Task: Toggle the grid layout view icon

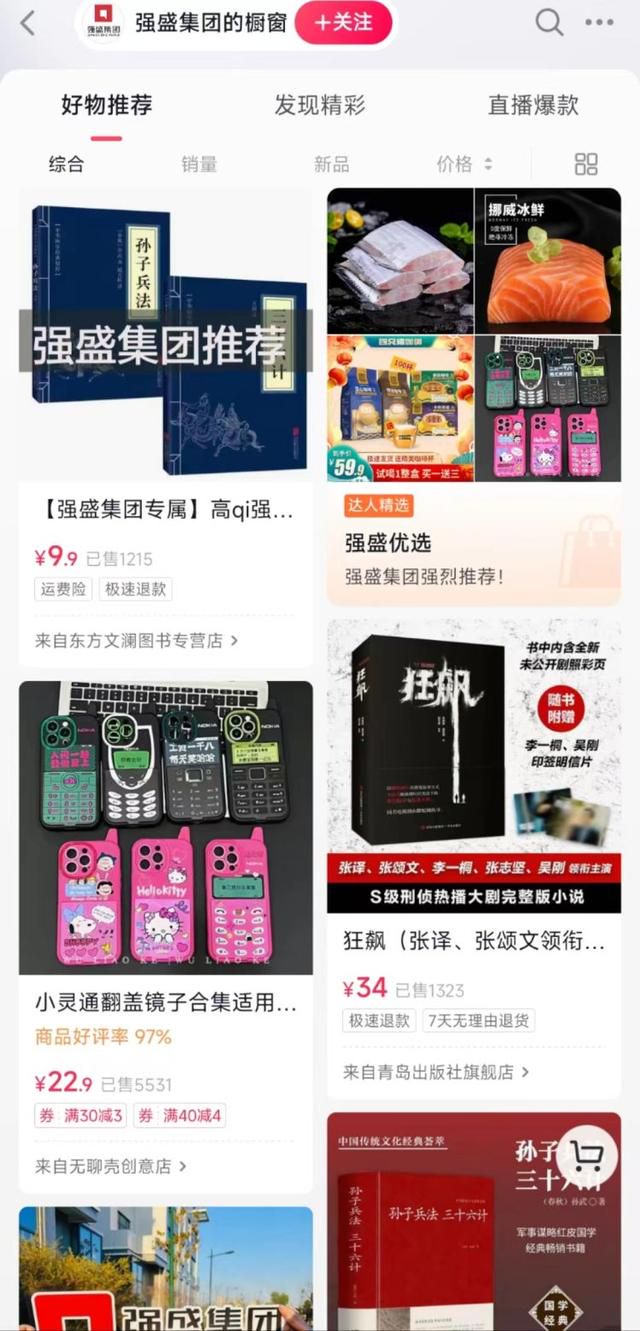Action: pos(586,164)
